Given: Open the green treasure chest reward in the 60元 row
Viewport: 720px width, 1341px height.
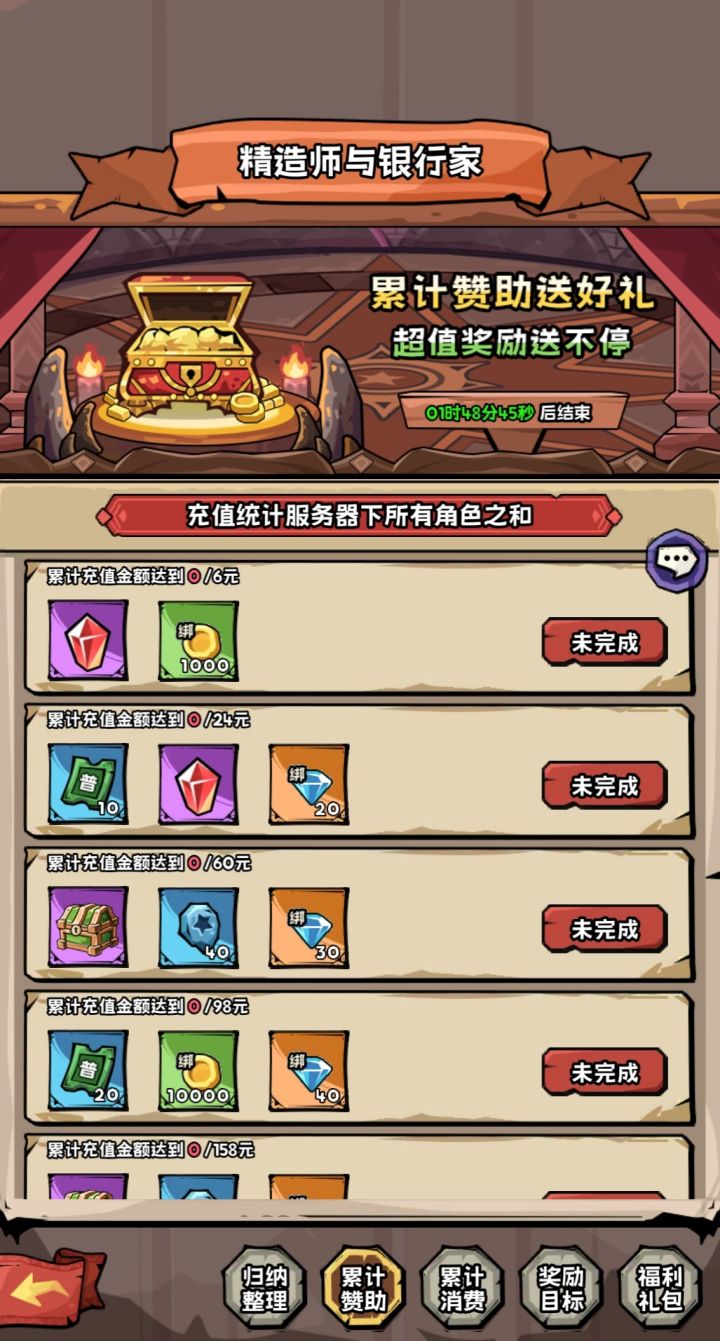Looking at the screenshot, I should (x=86, y=928).
